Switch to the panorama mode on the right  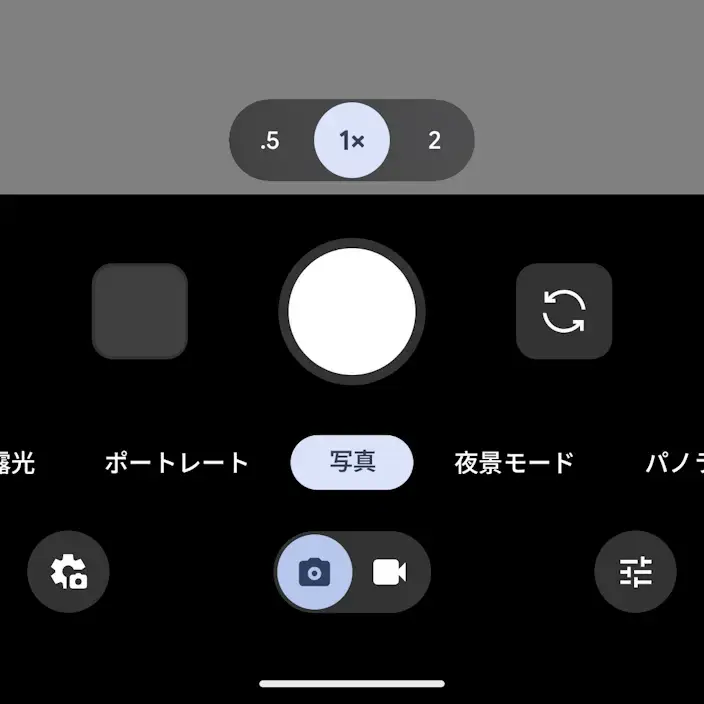tap(674, 463)
